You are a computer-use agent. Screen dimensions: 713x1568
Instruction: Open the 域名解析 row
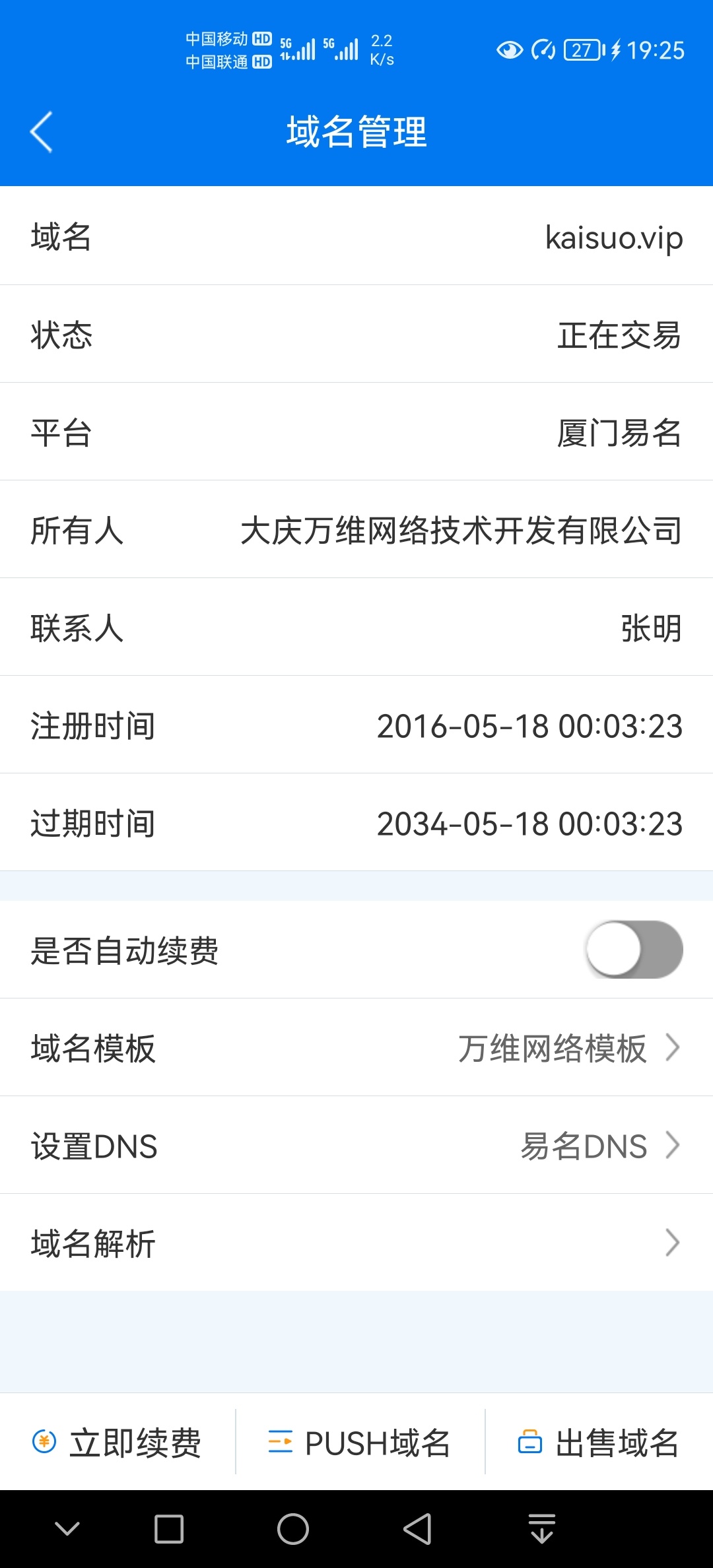(x=356, y=1243)
